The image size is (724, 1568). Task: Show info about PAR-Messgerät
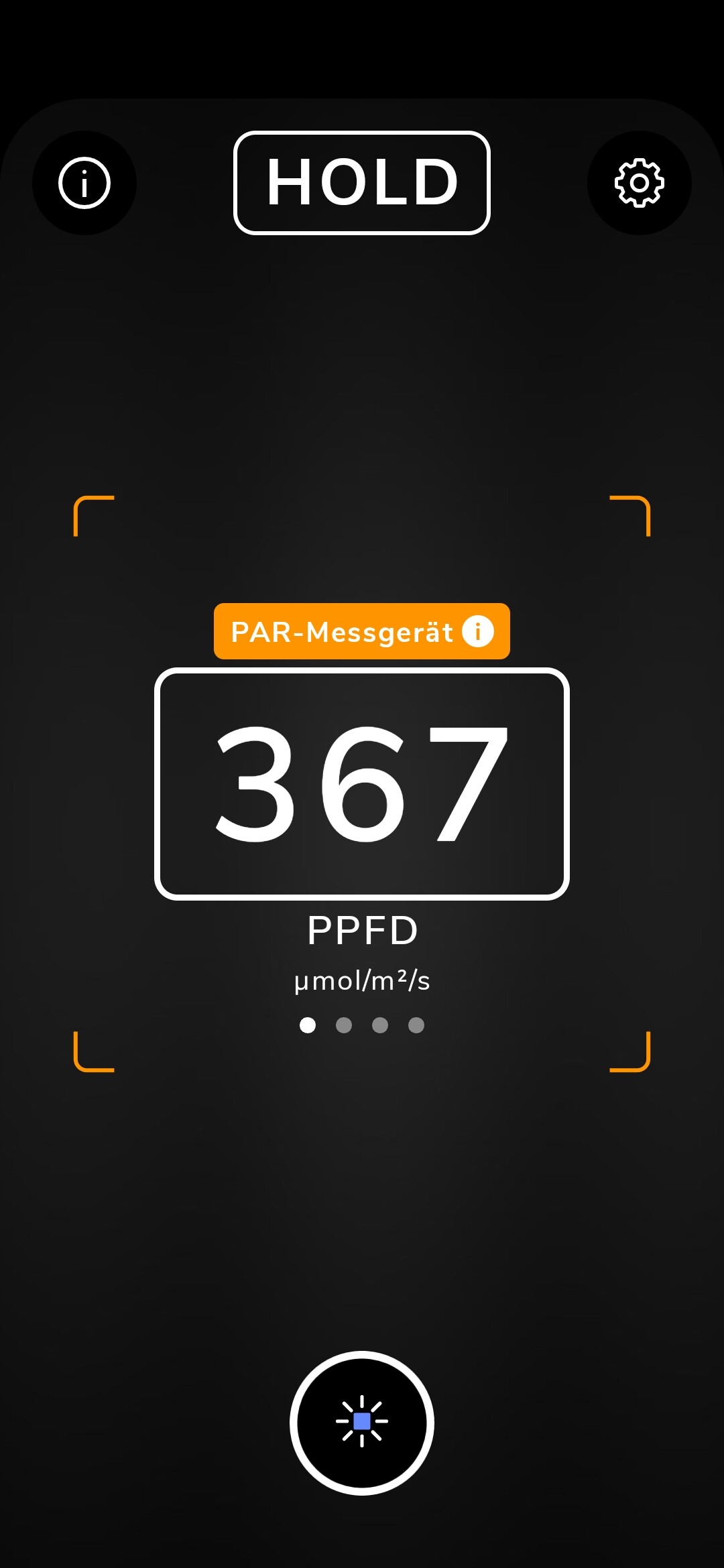(478, 631)
